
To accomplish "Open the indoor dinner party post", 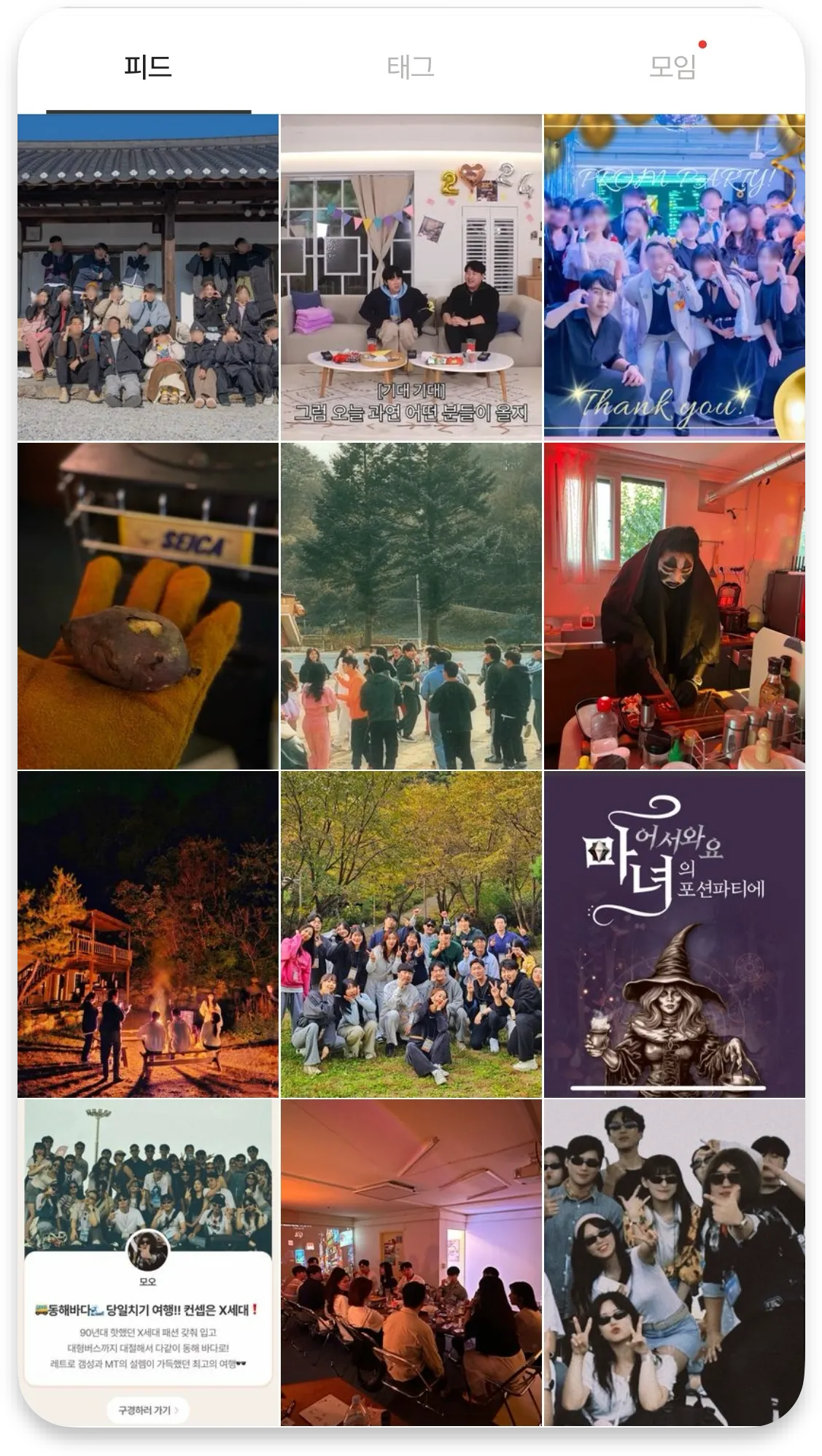I will click(411, 1262).
